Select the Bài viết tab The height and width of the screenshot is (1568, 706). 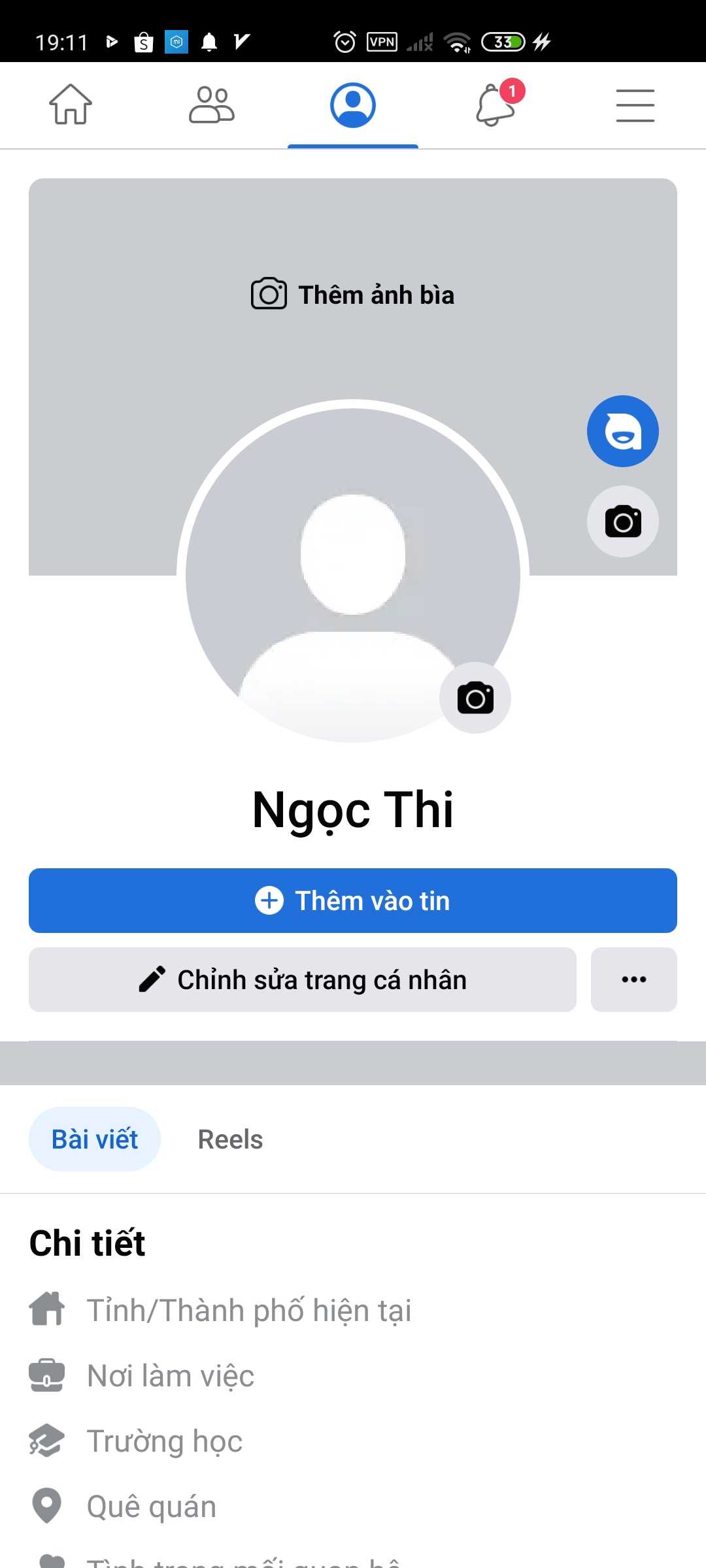coord(95,1139)
